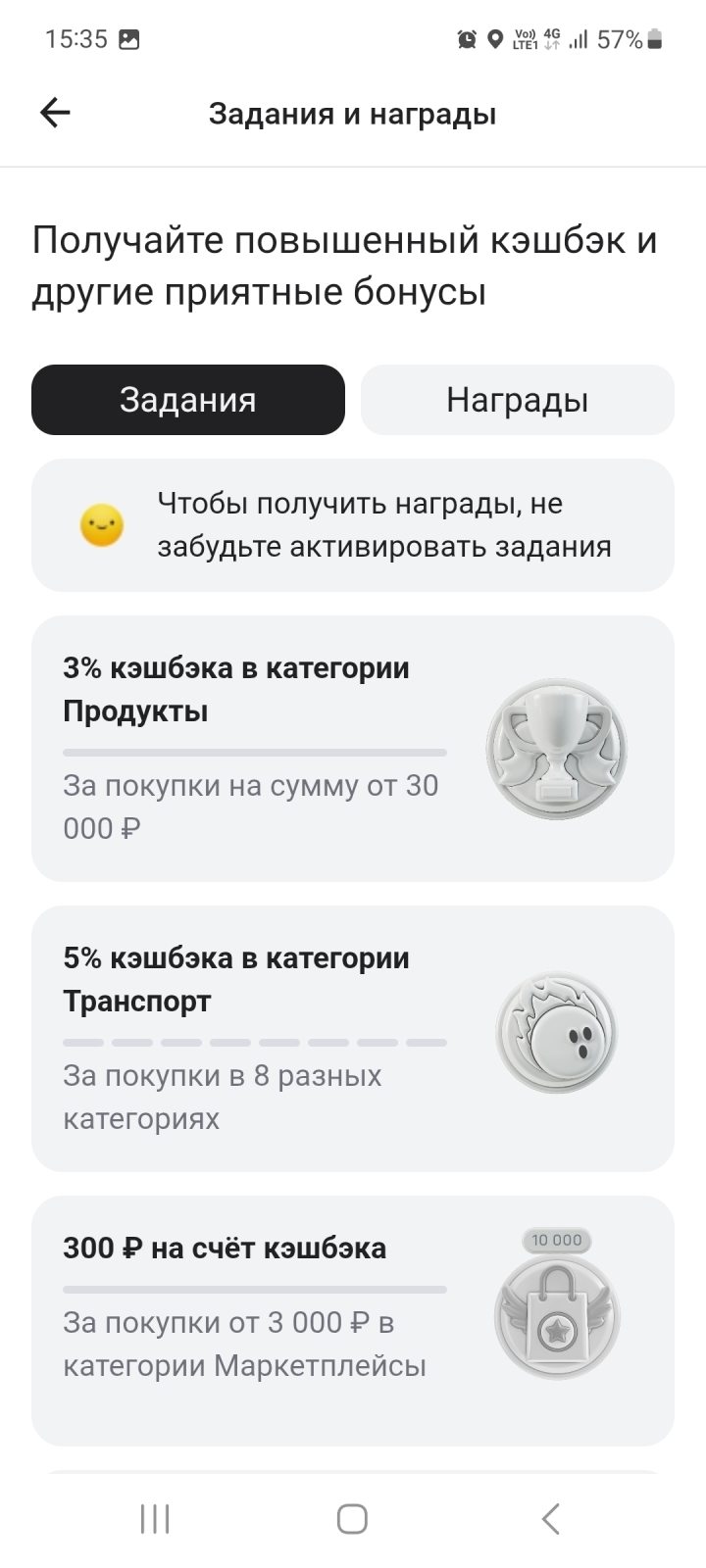Select the Задания tab
Image resolution: width=706 pixels, height=1568 pixels.
[x=187, y=399]
